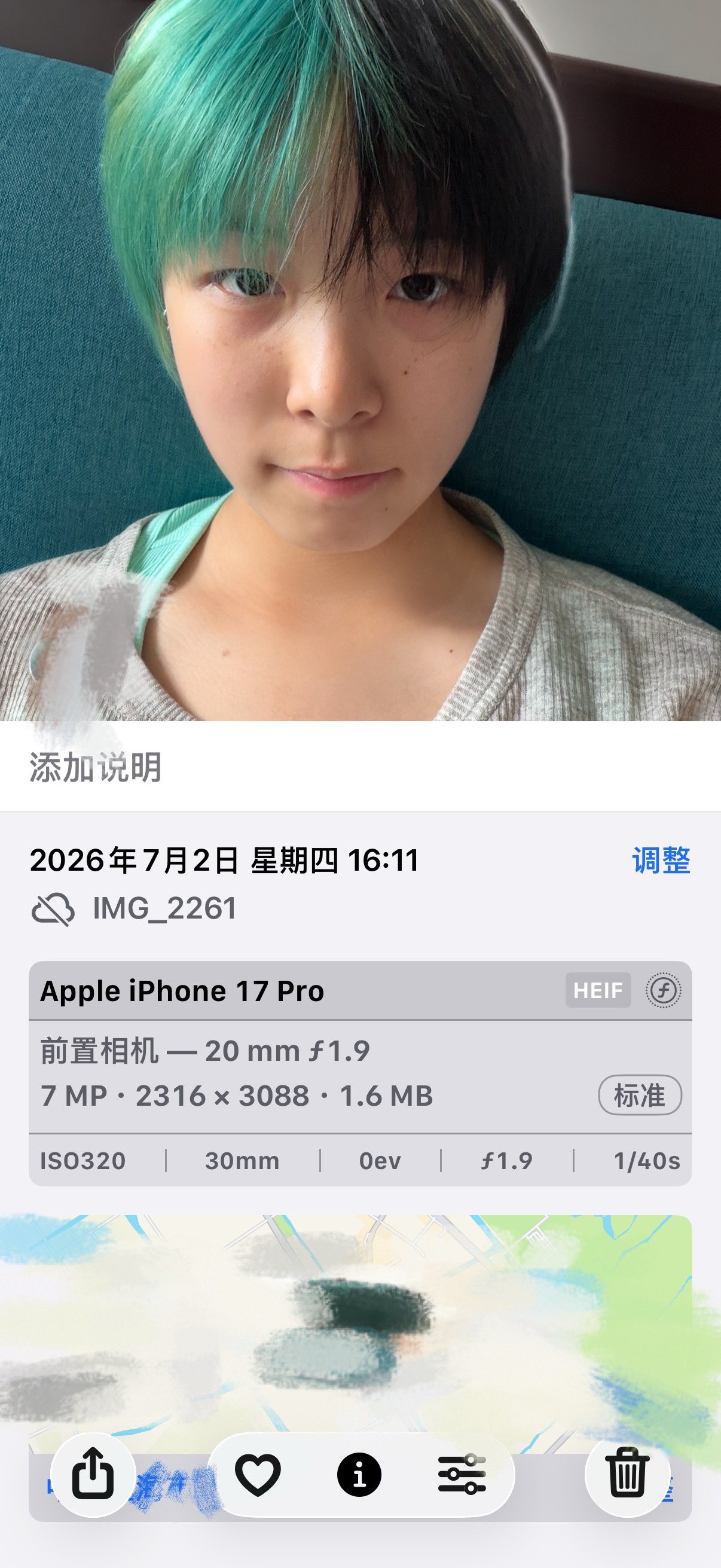The height and width of the screenshot is (1568, 721).
Task: Add a caption in the 添加说明 field
Action: pos(360,766)
